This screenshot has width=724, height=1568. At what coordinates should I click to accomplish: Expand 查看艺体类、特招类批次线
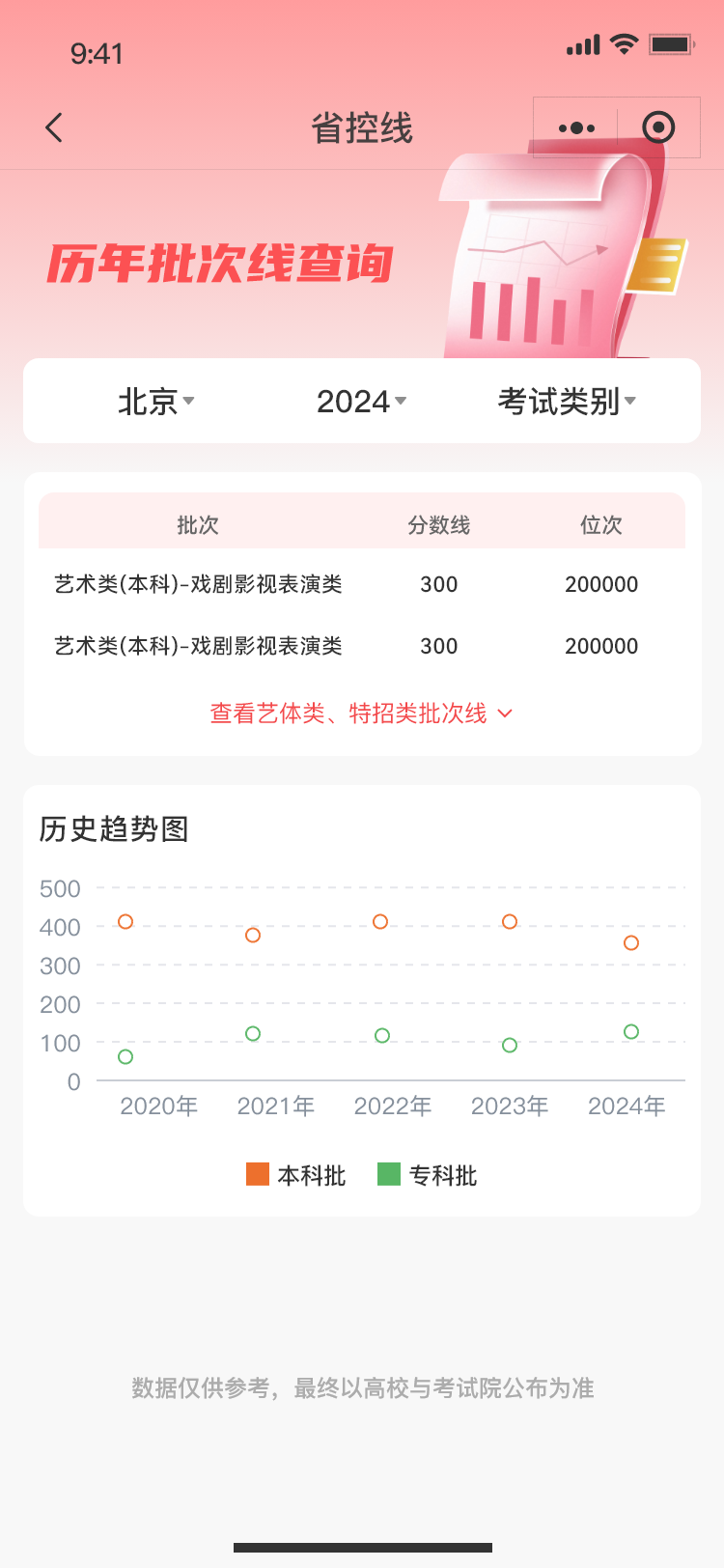[362, 714]
